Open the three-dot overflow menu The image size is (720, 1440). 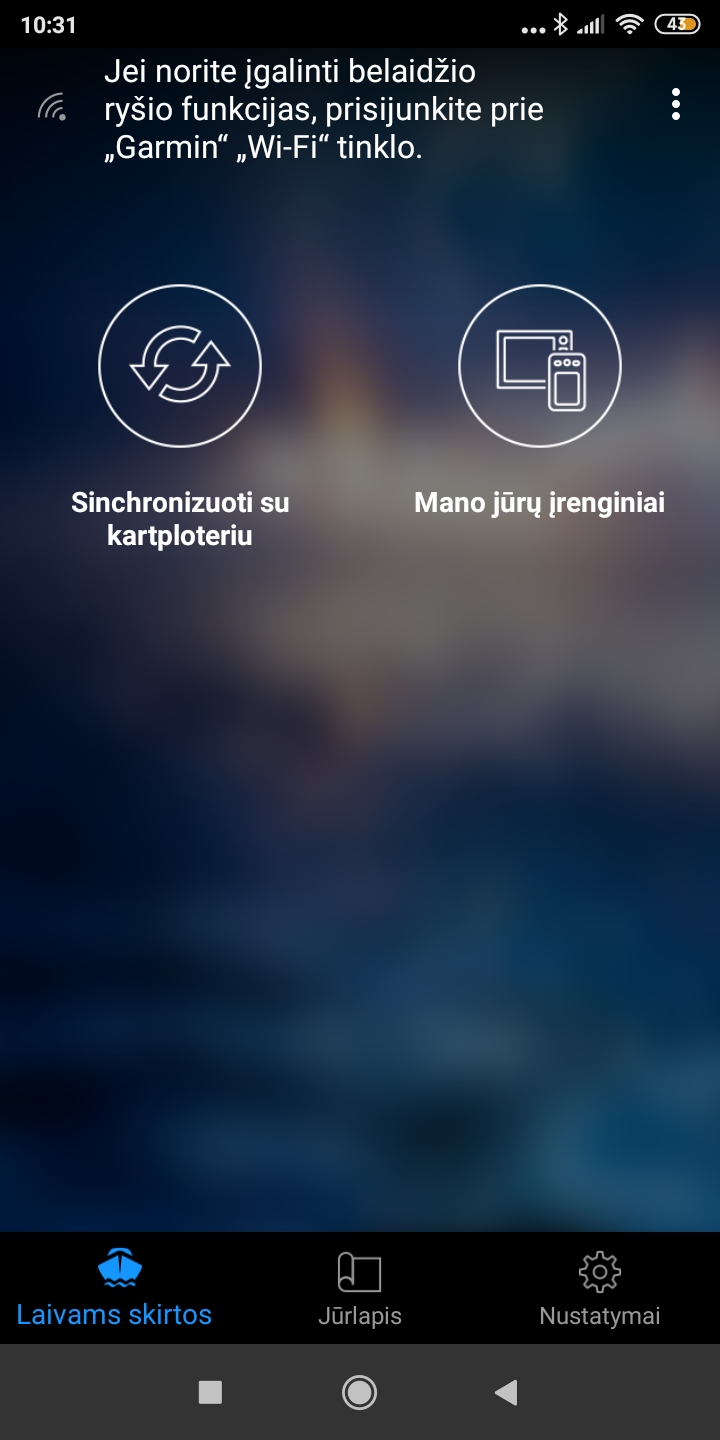pos(676,105)
